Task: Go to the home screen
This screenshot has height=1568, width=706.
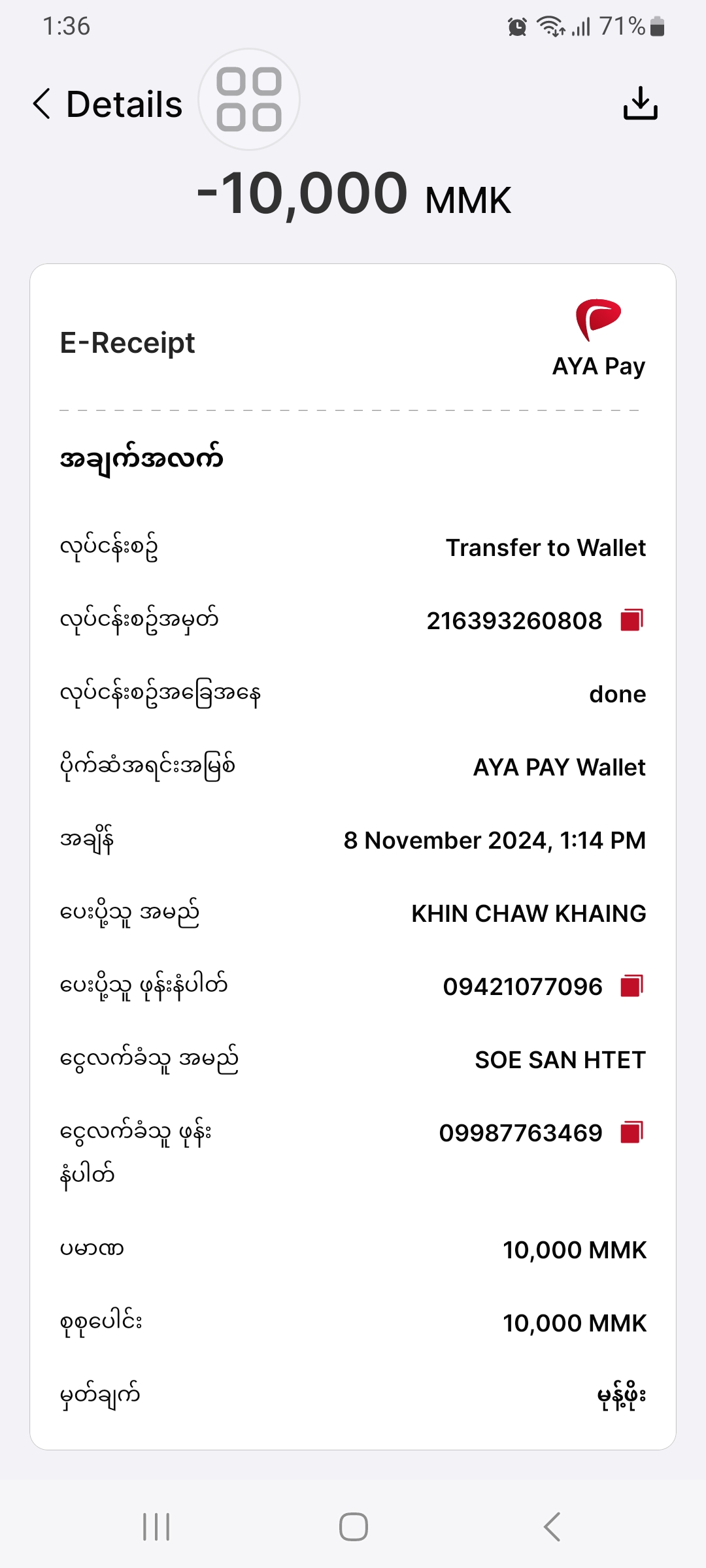Action: 353,1527
